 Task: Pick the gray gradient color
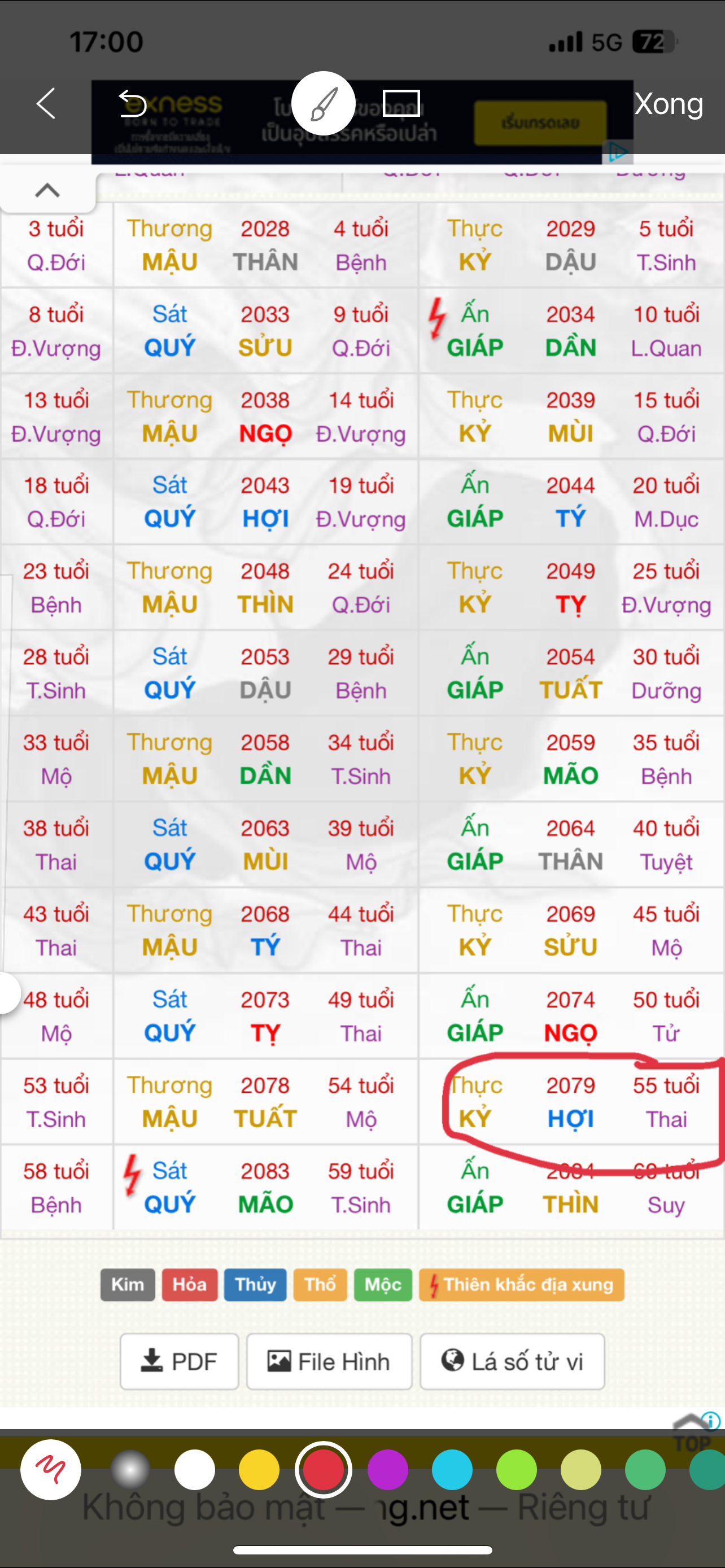[x=130, y=1469]
